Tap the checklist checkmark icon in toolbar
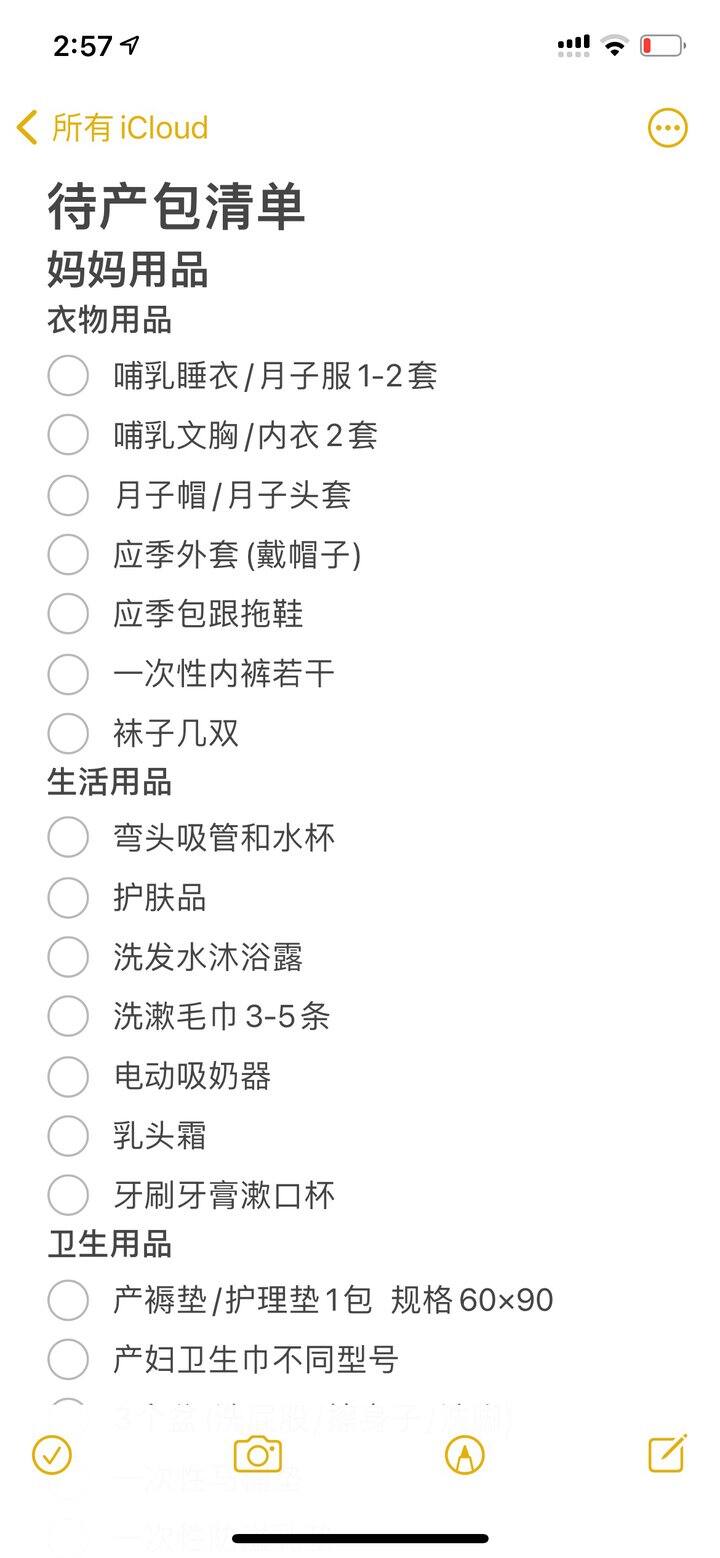This screenshot has height=1558, width=720. pyautogui.click(x=53, y=1456)
